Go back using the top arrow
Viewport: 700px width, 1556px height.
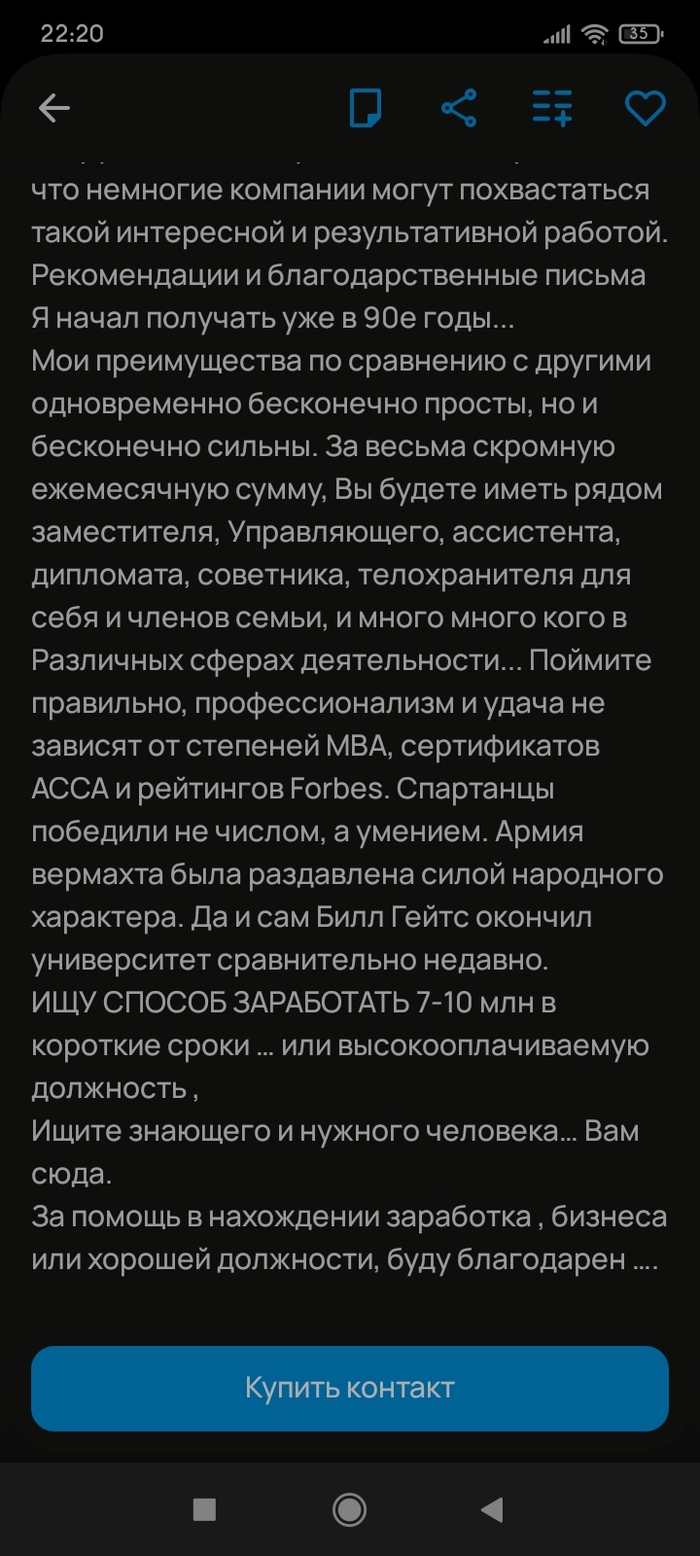[x=54, y=108]
